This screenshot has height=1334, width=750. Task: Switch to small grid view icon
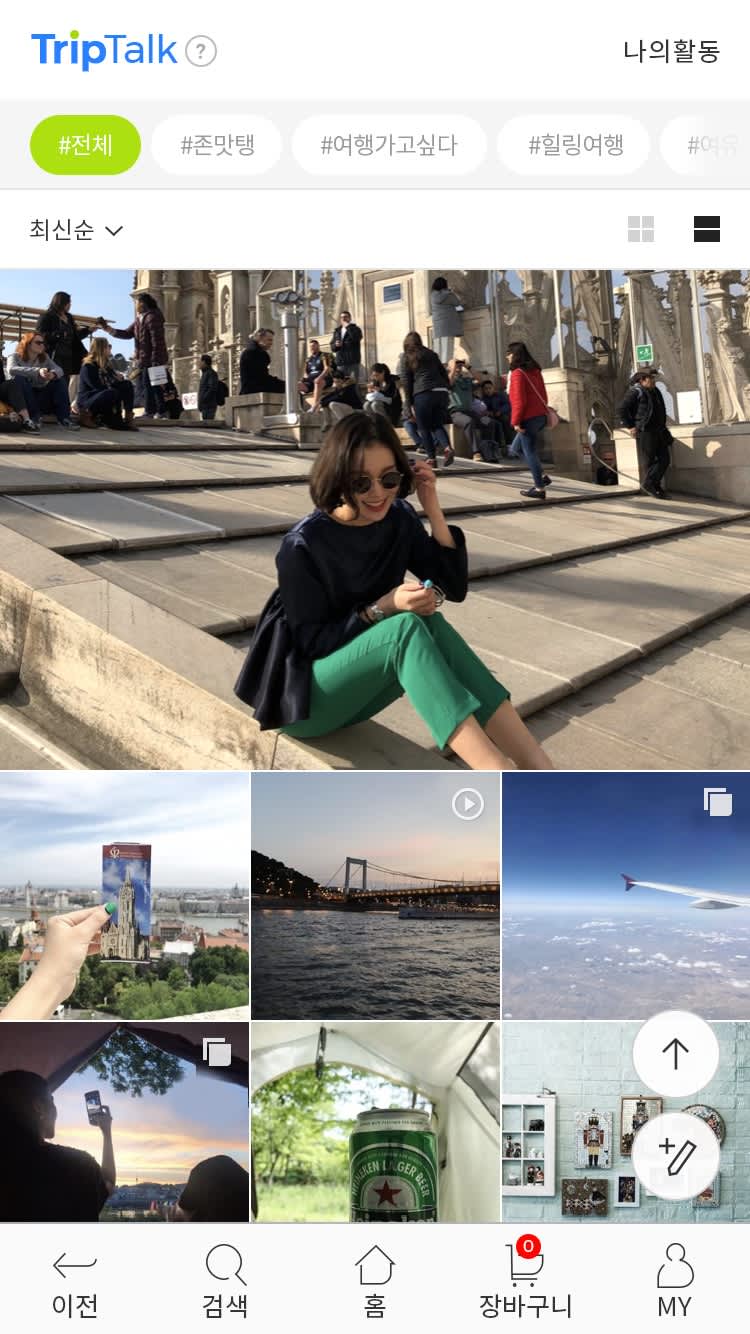[641, 230]
